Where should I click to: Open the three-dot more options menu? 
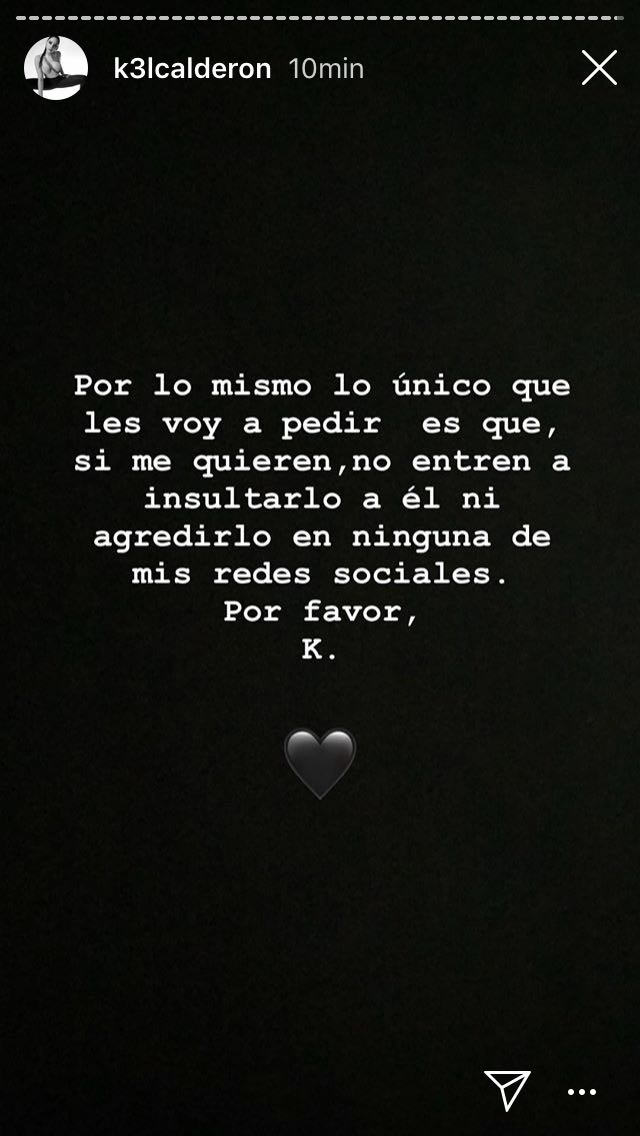click(581, 1092)
